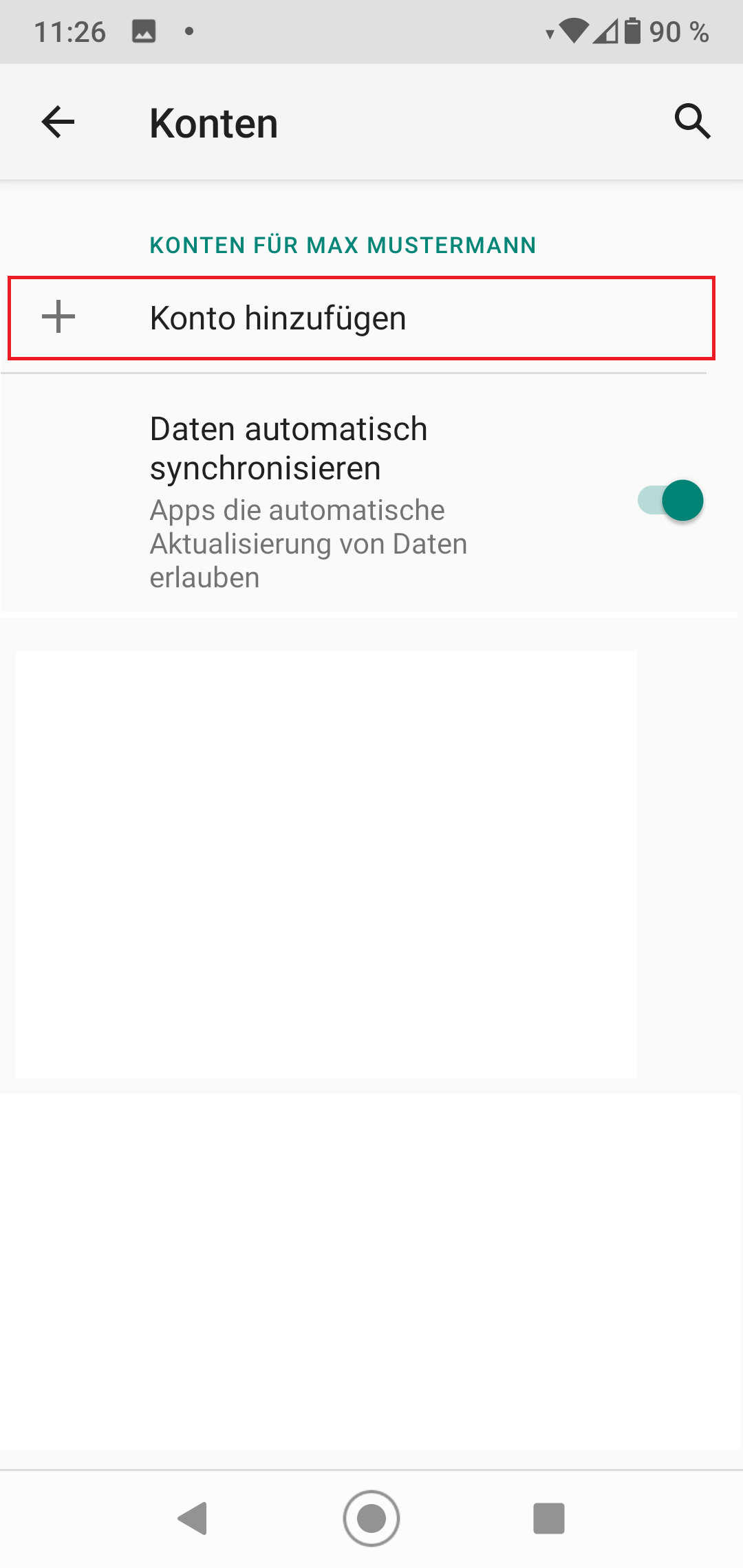Viewport: 743px width, 1568px height.
Task: Open the recent apps overview
Action: pos(549,1518)
